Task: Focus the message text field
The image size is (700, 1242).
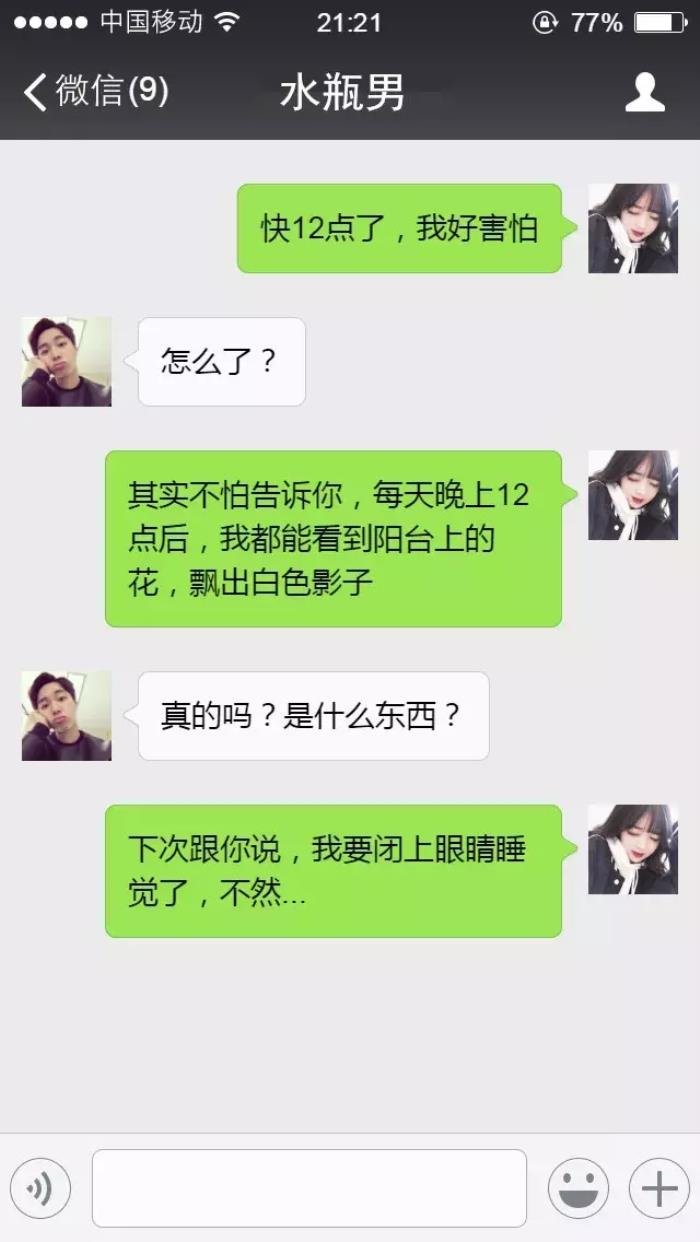Action: 309,1188
